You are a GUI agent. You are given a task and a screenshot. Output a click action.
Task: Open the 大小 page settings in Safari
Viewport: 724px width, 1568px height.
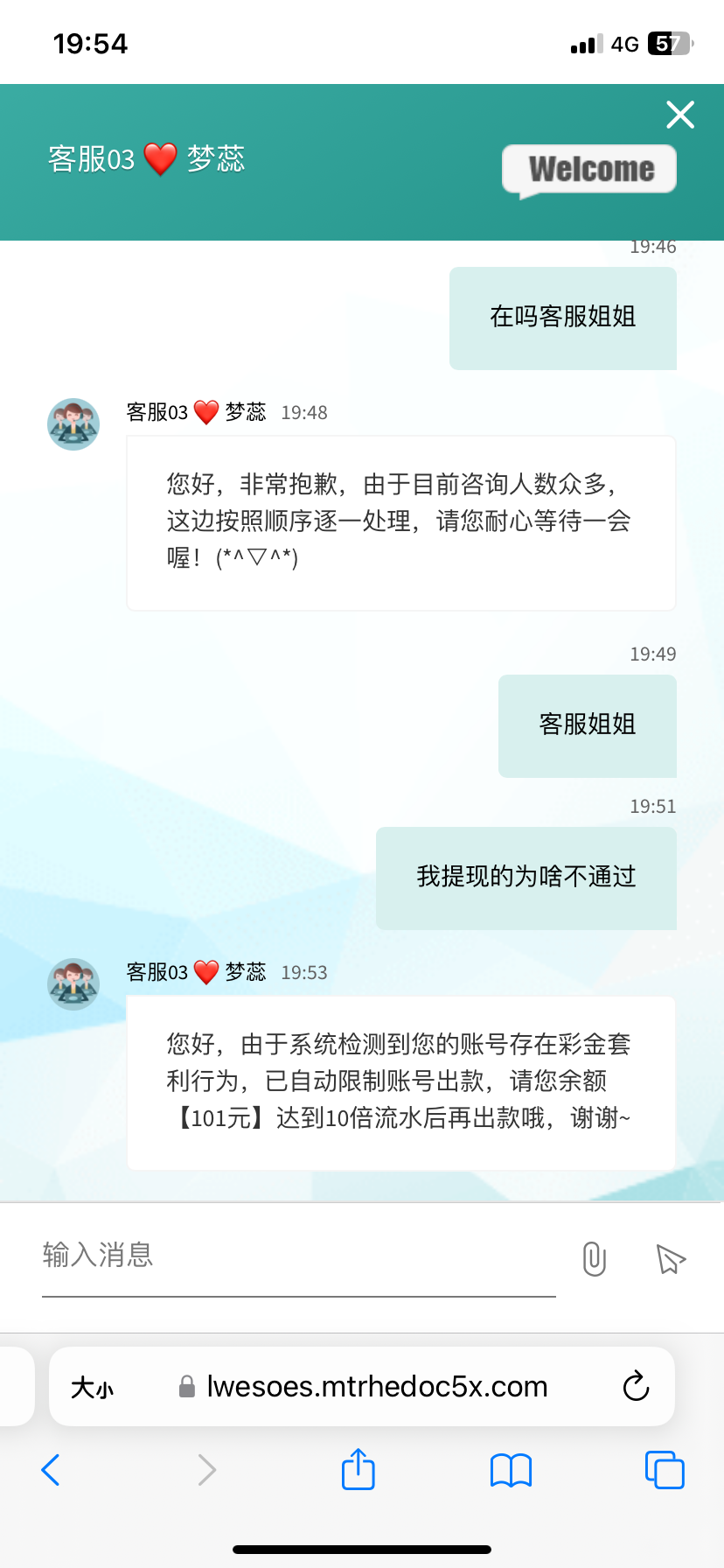93,1388
